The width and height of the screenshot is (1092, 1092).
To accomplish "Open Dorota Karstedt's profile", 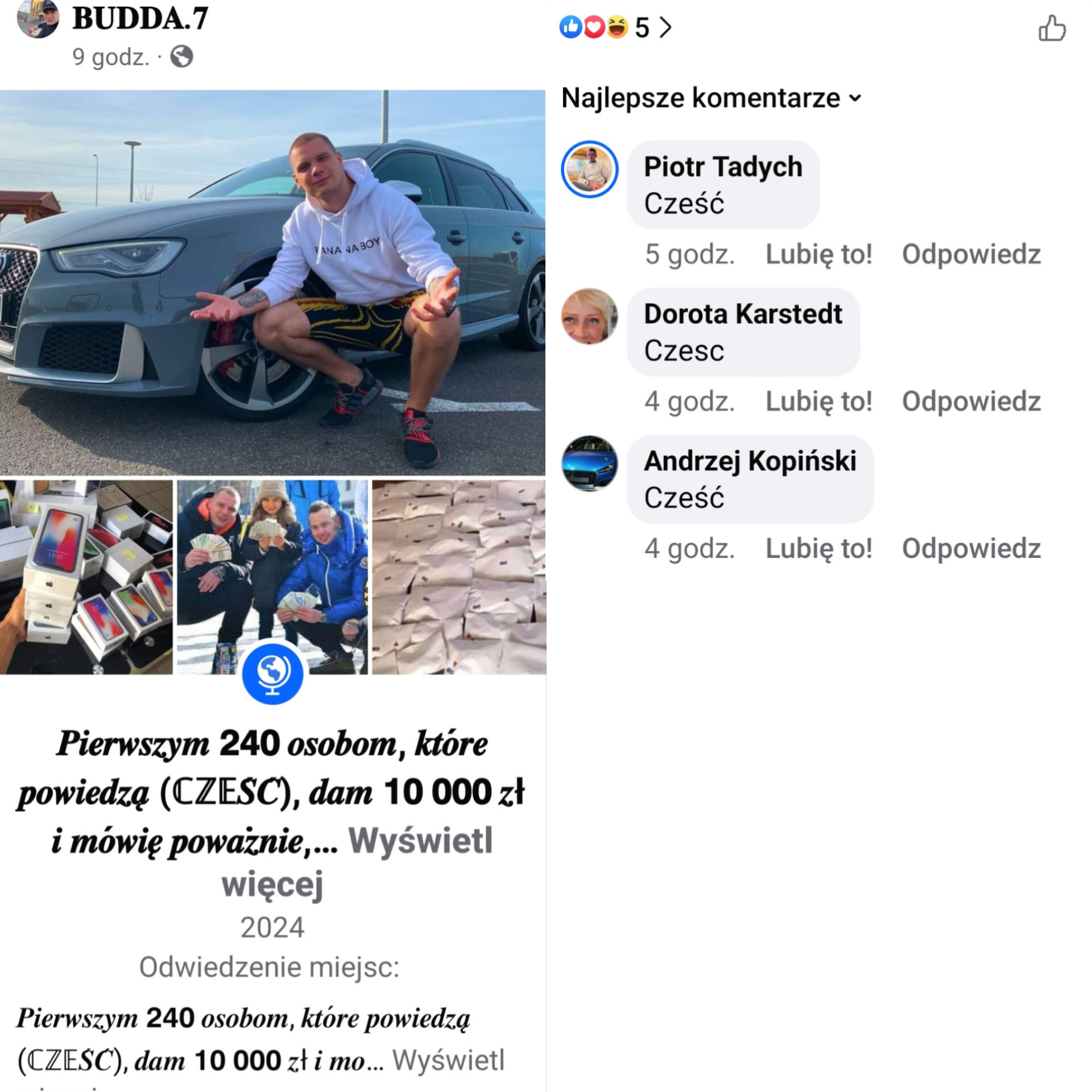I will (x=742, y=314).
